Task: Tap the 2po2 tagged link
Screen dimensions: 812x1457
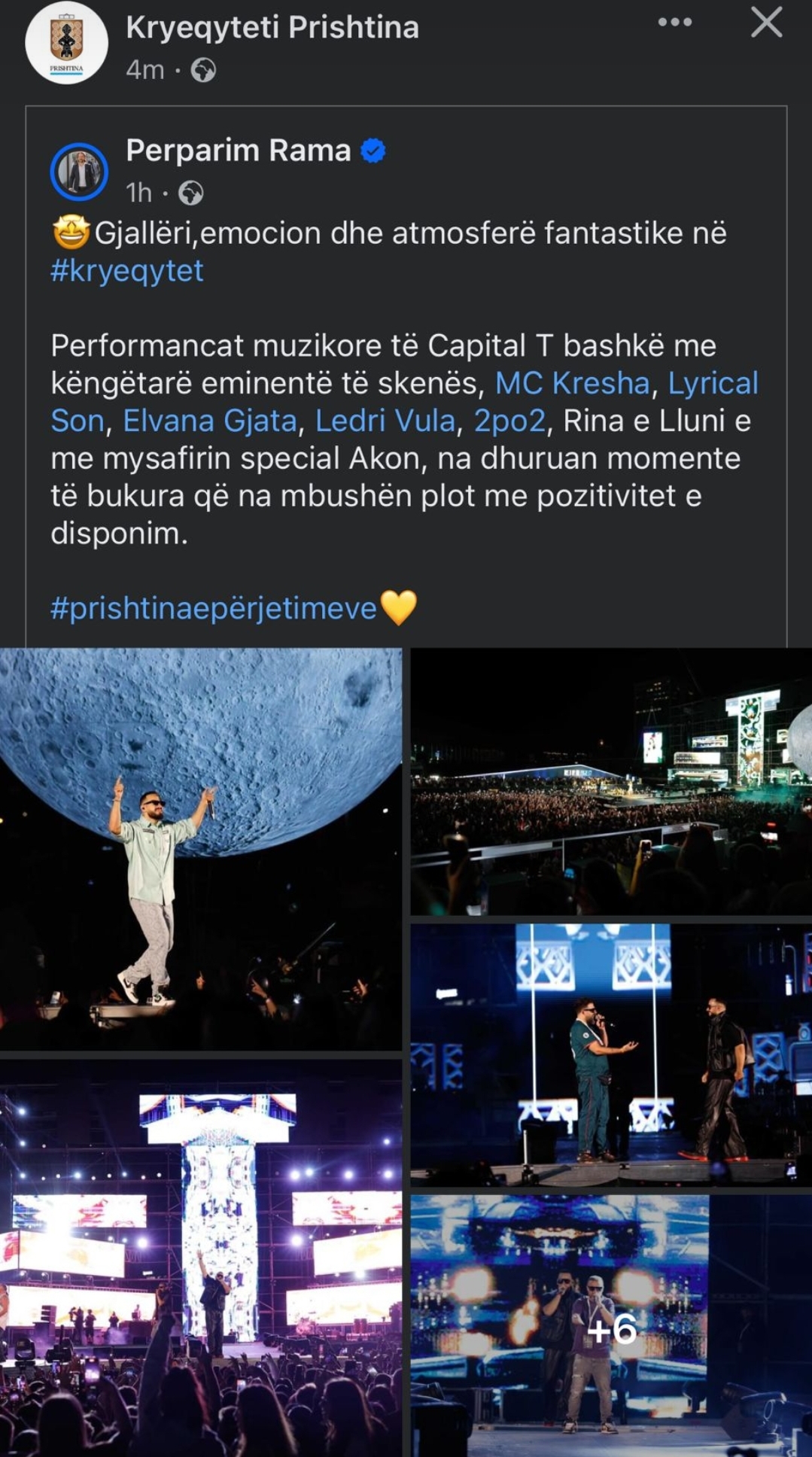Action: (x=509, y=421)
